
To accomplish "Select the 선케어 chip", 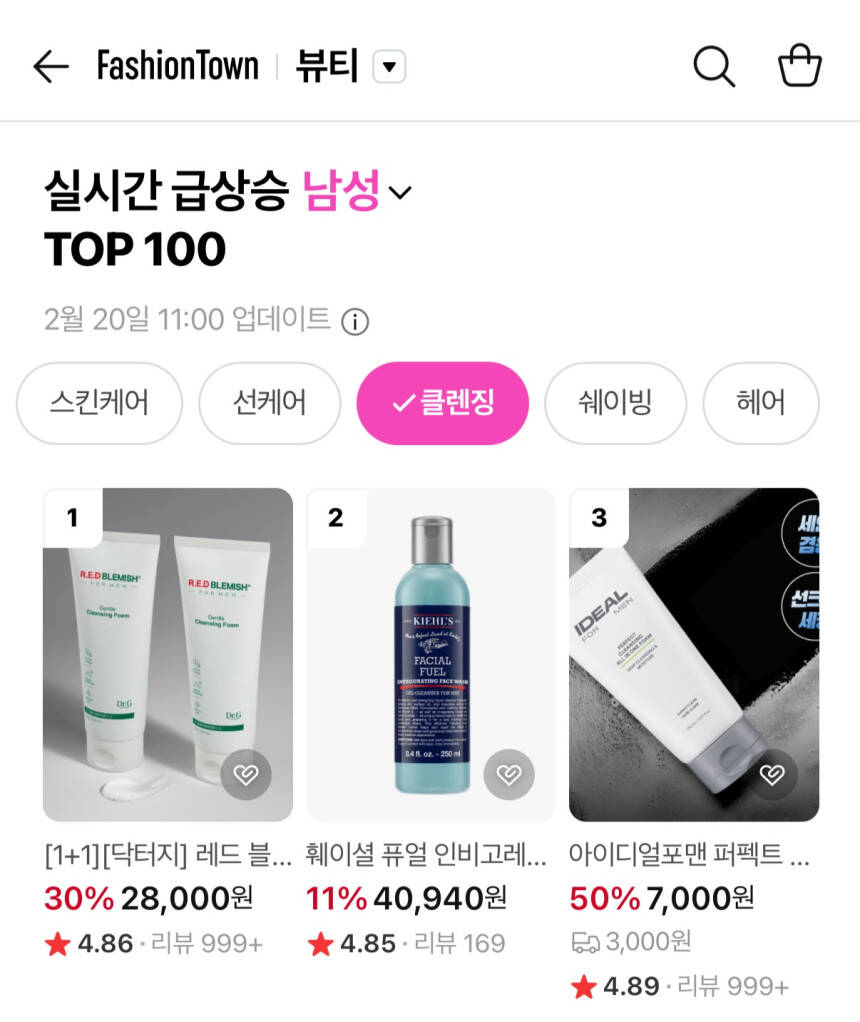I will tap(269, 403).
